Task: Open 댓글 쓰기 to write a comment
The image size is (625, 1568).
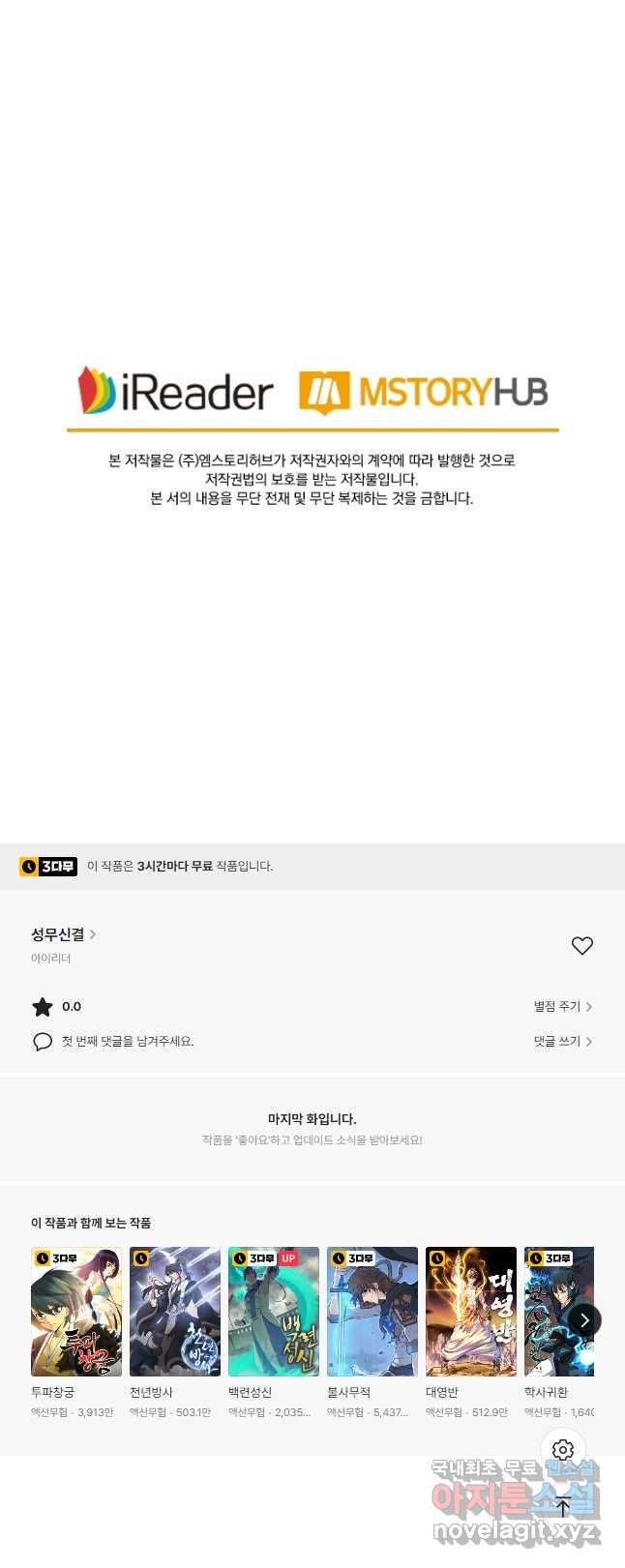Action: pyautogui.click(x=562, y=1042)
